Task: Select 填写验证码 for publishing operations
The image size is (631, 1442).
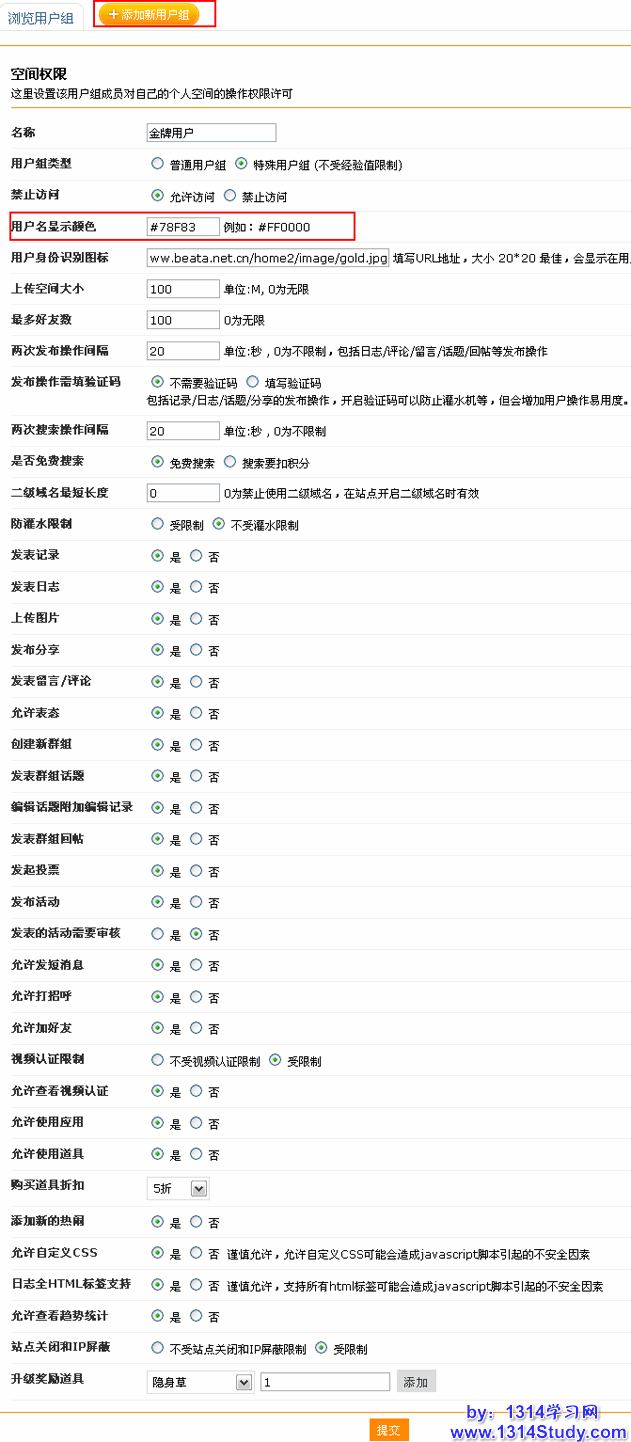Action: 253,382
